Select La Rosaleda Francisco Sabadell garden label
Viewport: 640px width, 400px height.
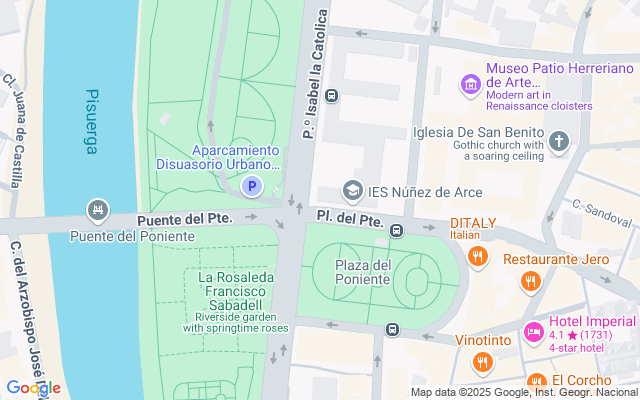(x=236, y=290)
